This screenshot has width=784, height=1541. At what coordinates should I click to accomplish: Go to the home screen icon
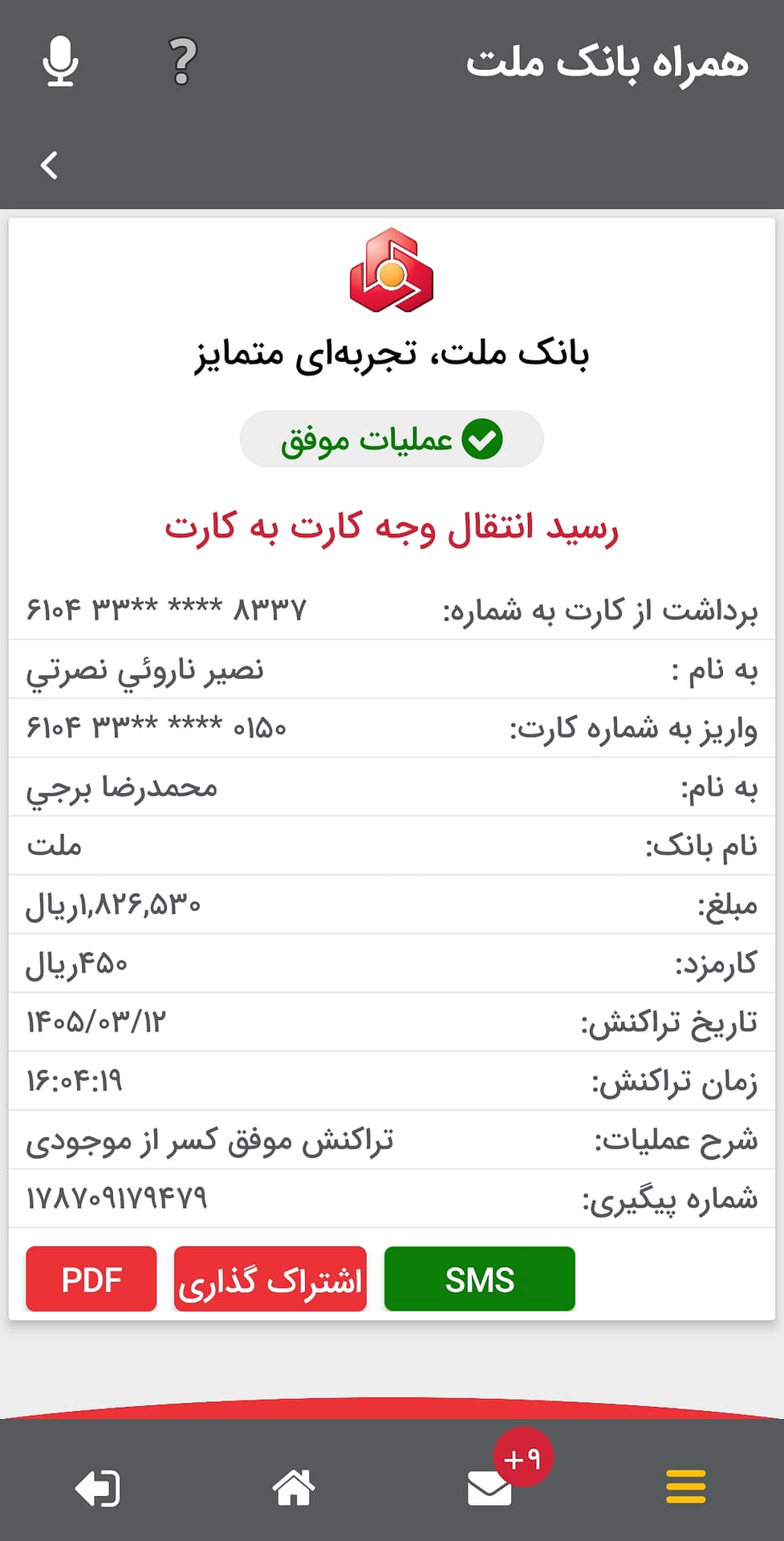[294, 1487]
